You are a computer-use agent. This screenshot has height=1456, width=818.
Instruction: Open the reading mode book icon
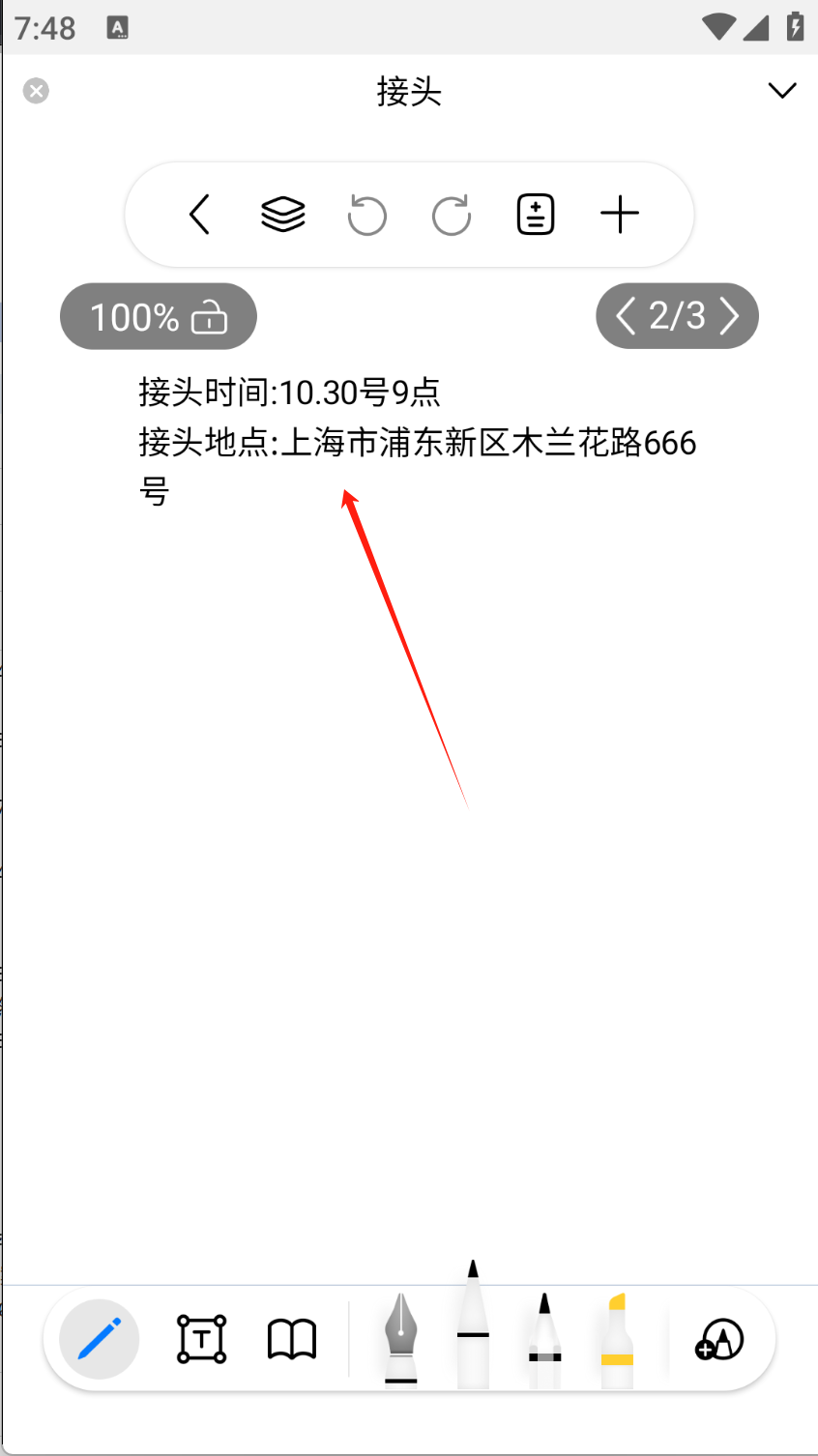pos(292,1339)
